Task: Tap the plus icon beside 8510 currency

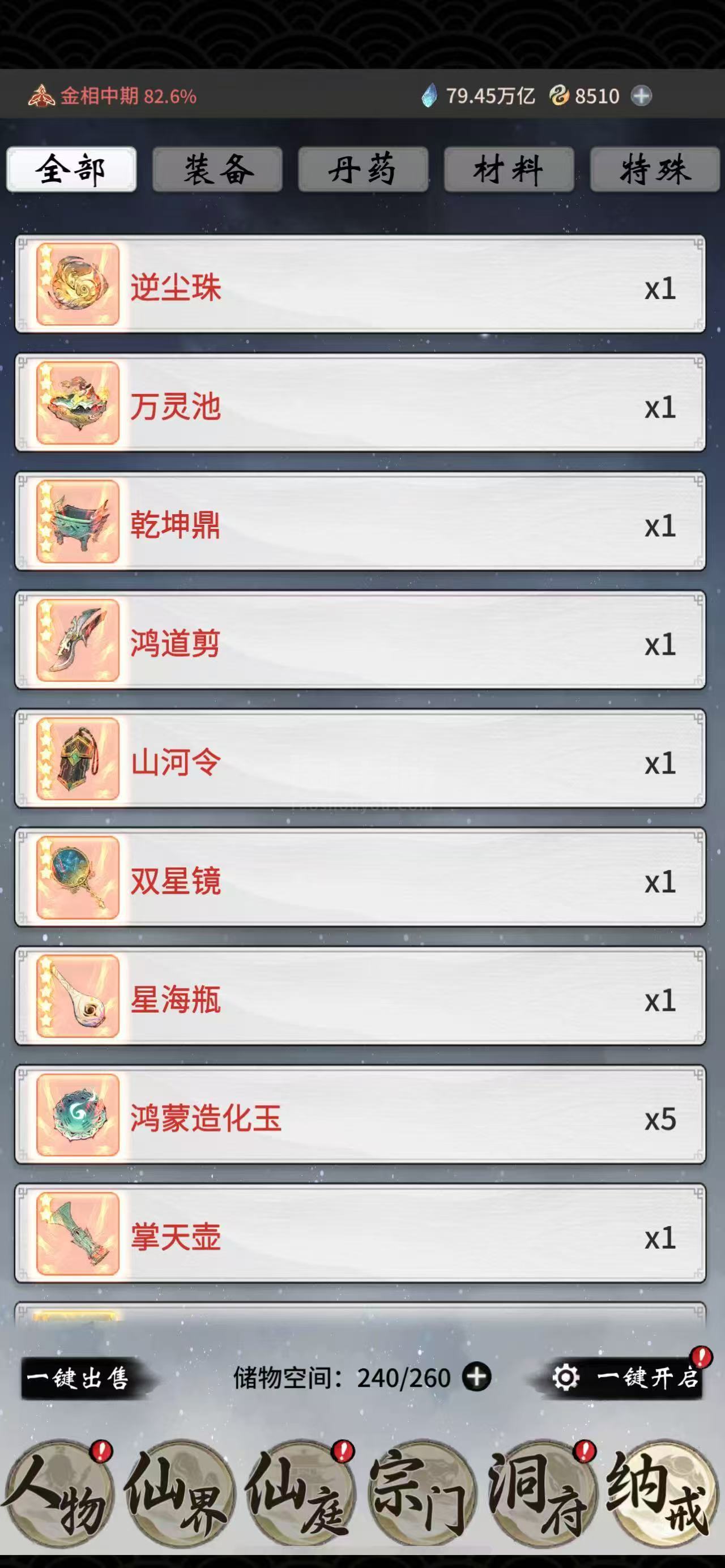Action: pos(641,96)
